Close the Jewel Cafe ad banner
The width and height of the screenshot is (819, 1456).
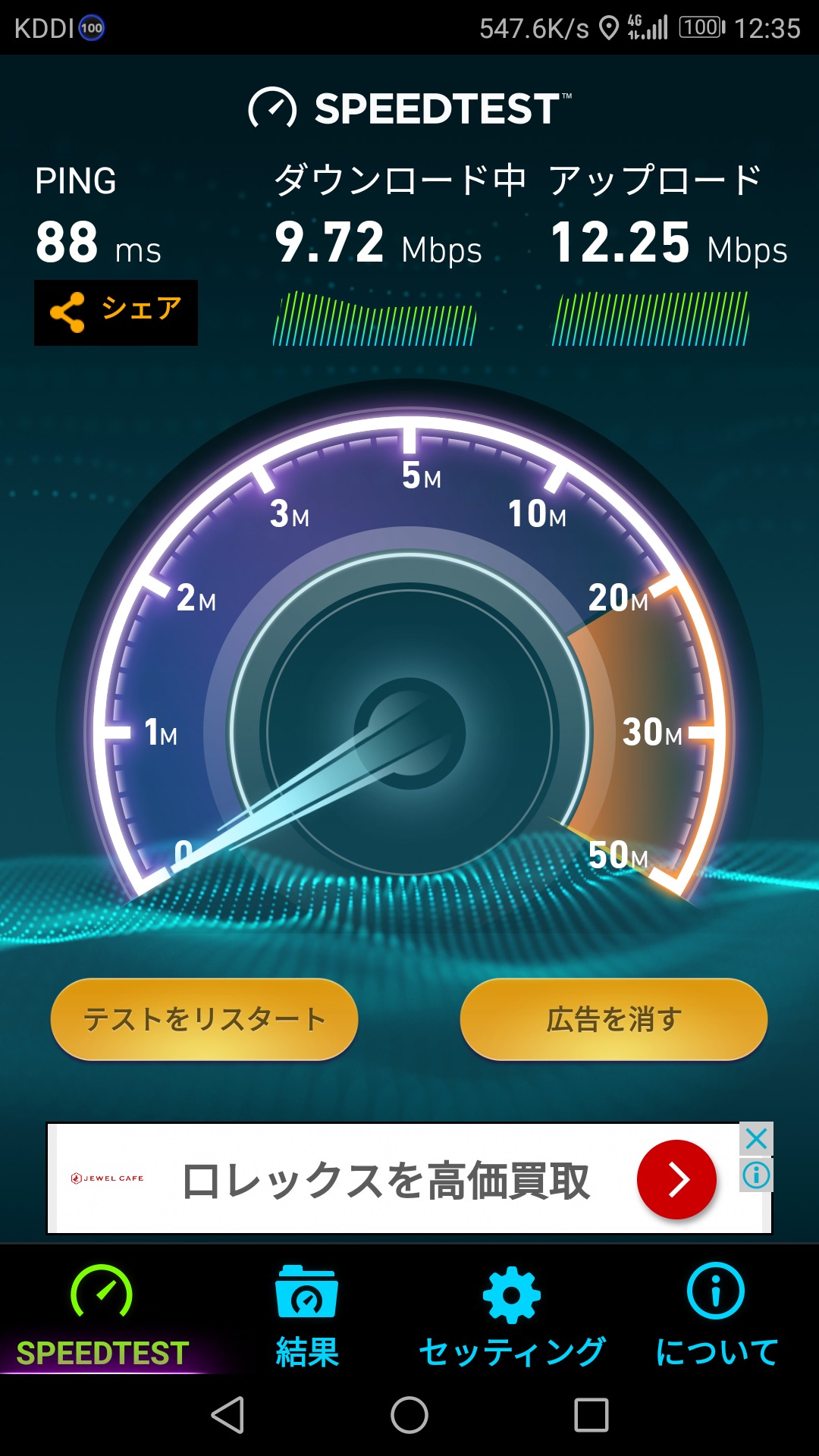[756, 1138]
